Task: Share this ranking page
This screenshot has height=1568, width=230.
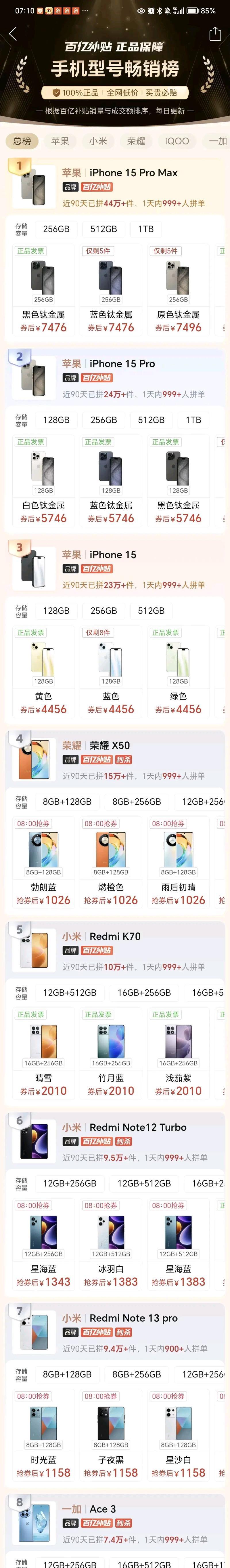Action: 214,34
